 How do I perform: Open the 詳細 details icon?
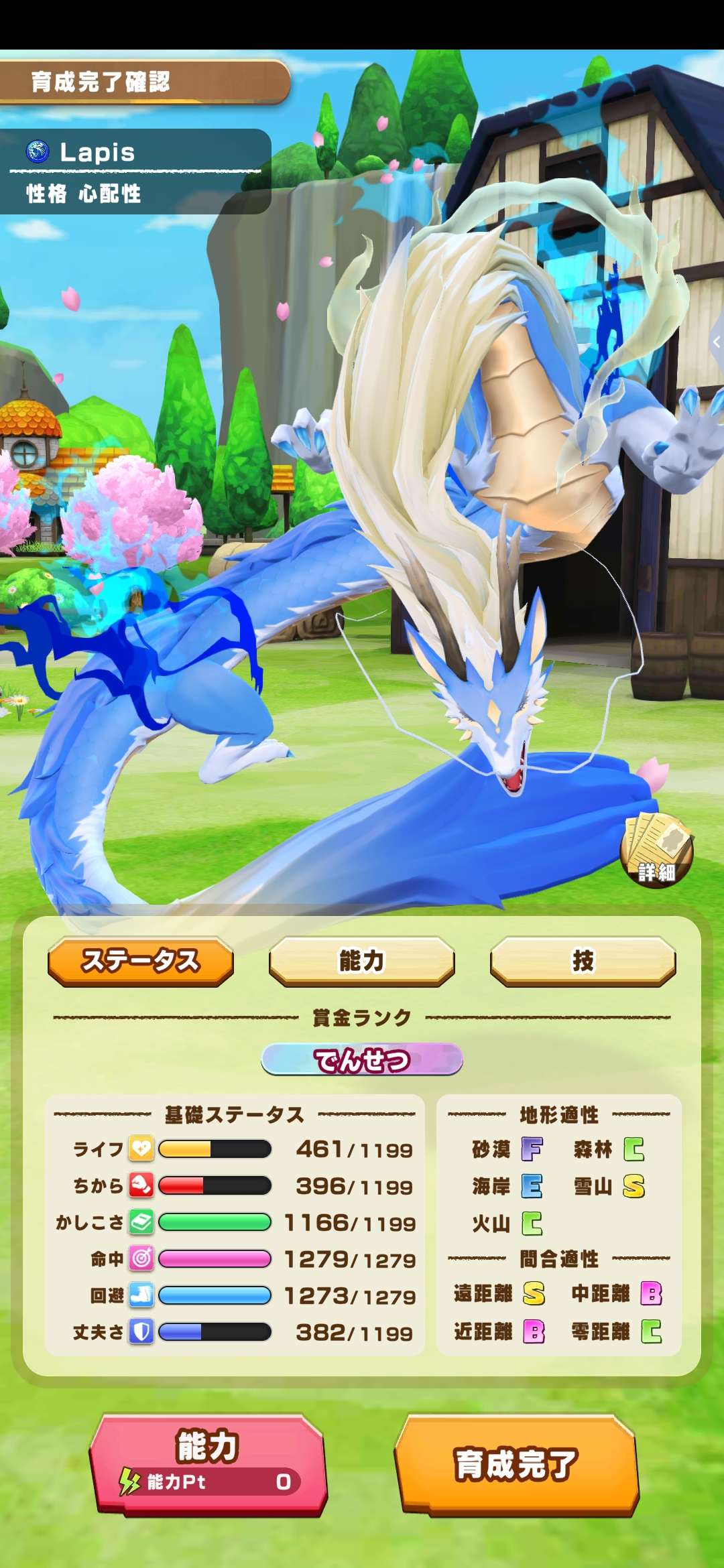coord(656,851)
